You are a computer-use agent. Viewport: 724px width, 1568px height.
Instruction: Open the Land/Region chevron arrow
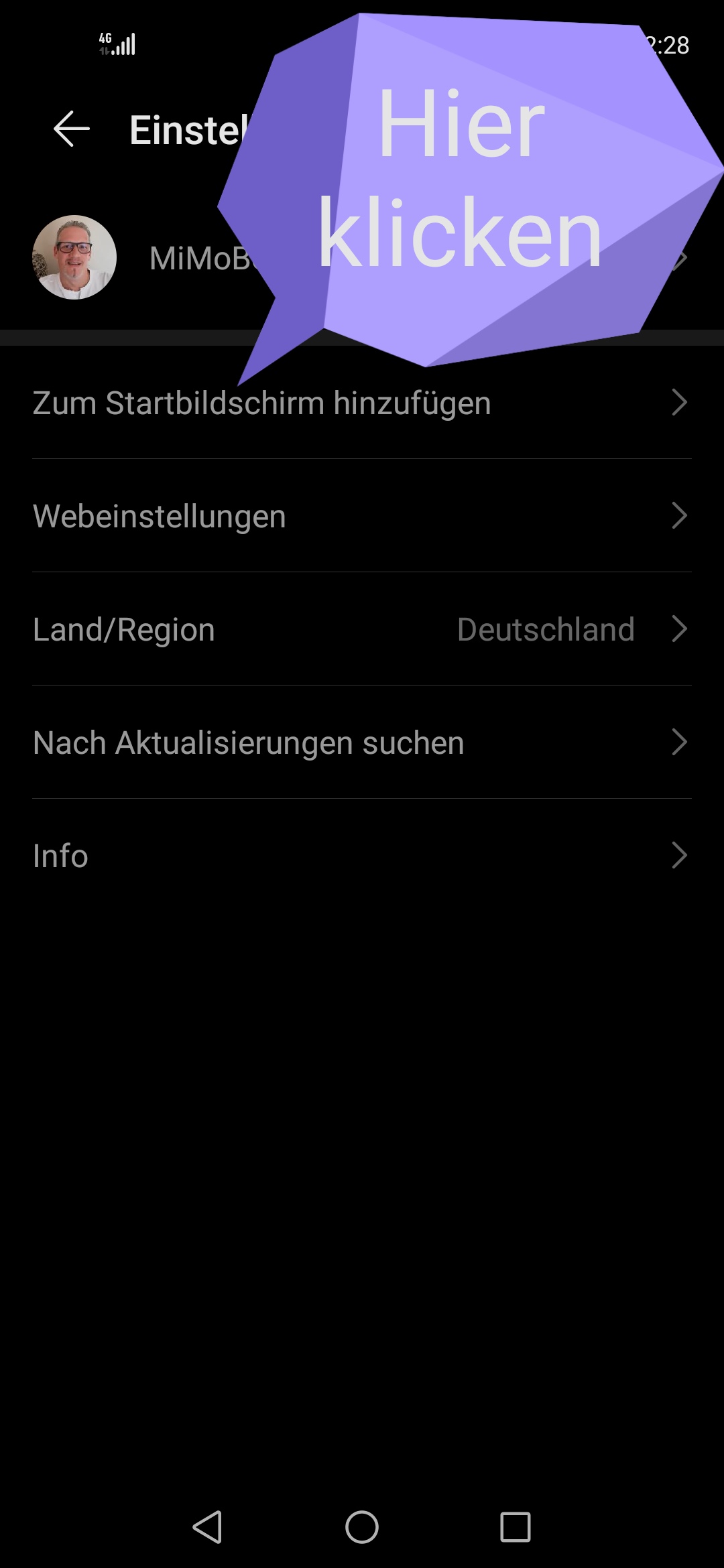click(680, 629)
